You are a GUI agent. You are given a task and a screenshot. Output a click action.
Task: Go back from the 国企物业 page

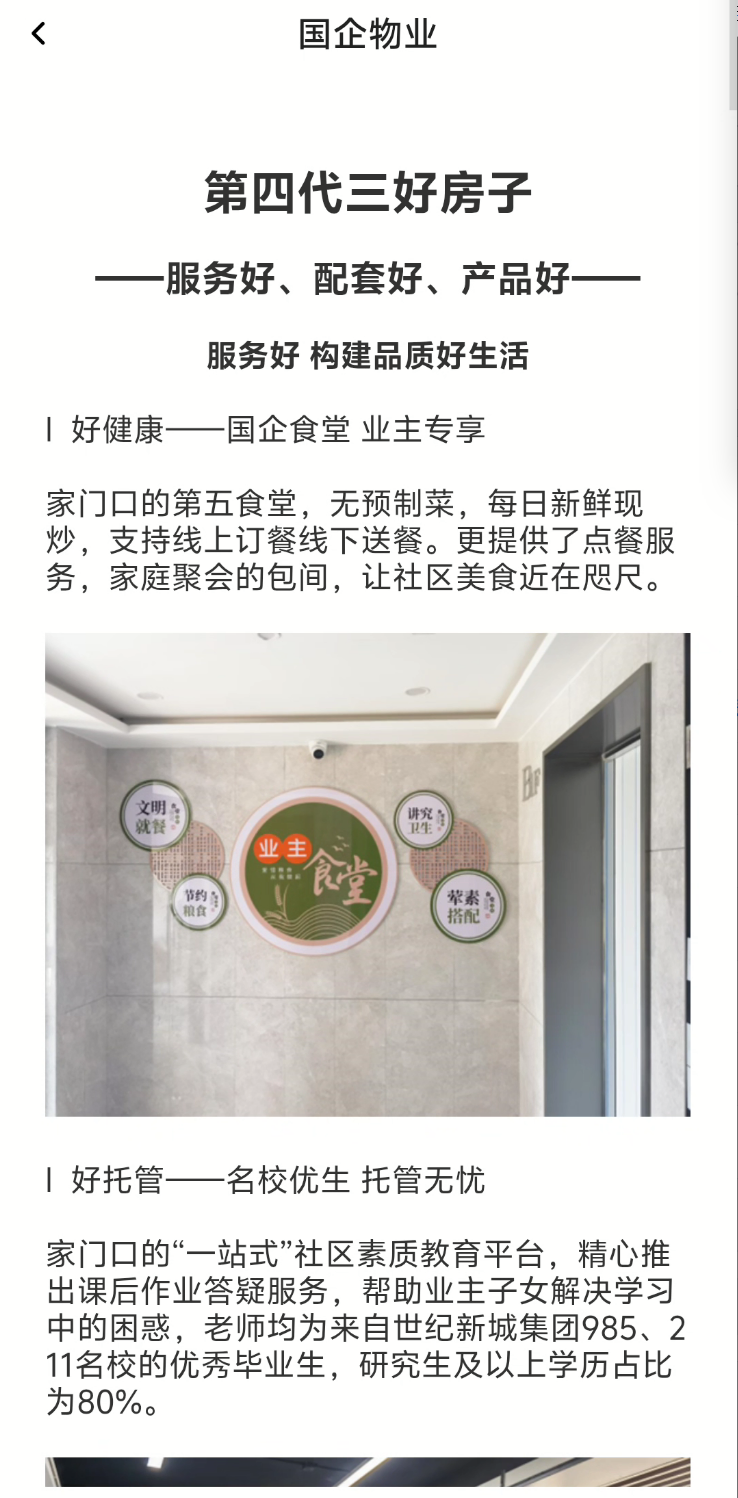(38, 34)
